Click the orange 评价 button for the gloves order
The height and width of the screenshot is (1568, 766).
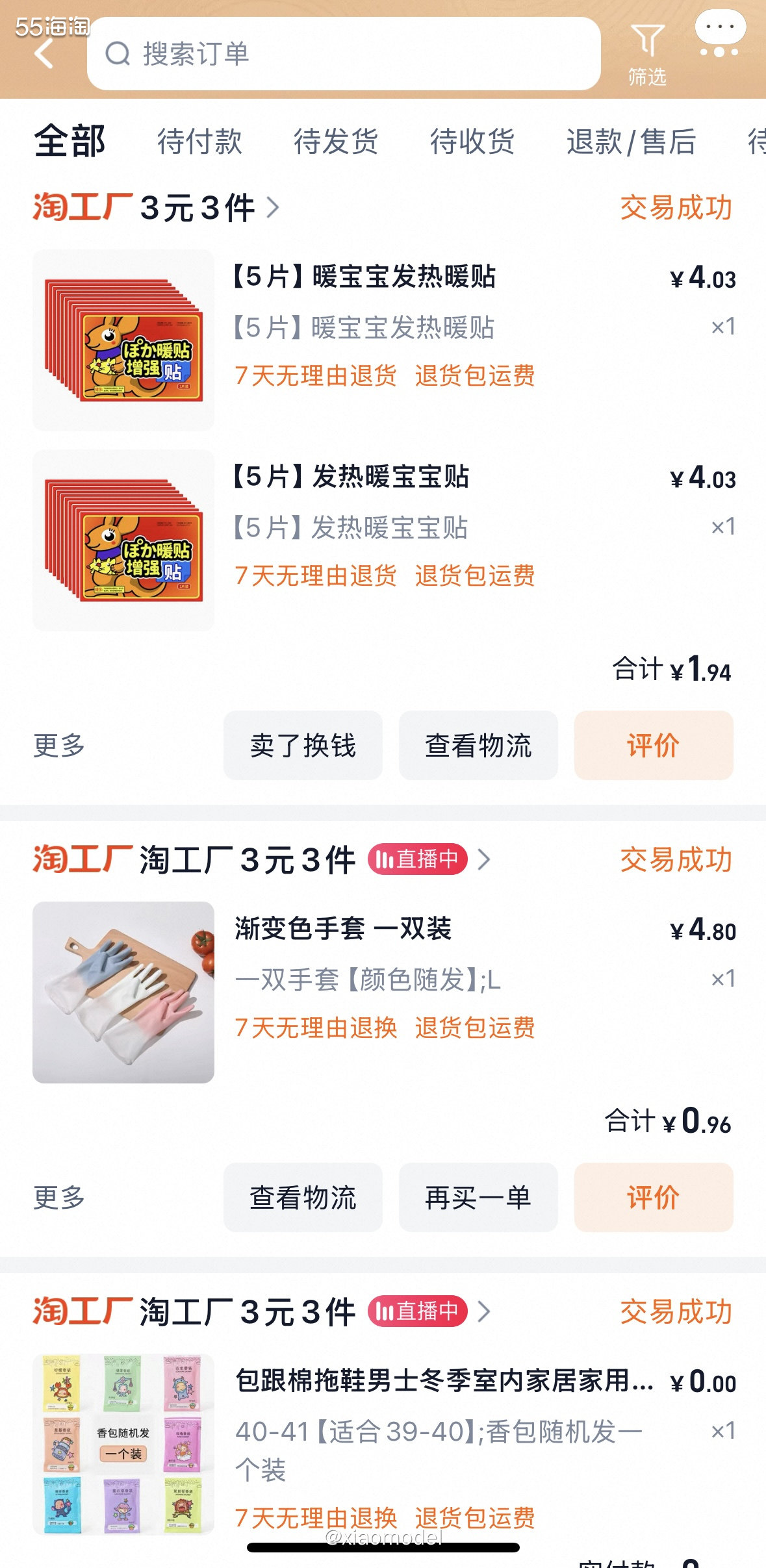pos(654,1198)
